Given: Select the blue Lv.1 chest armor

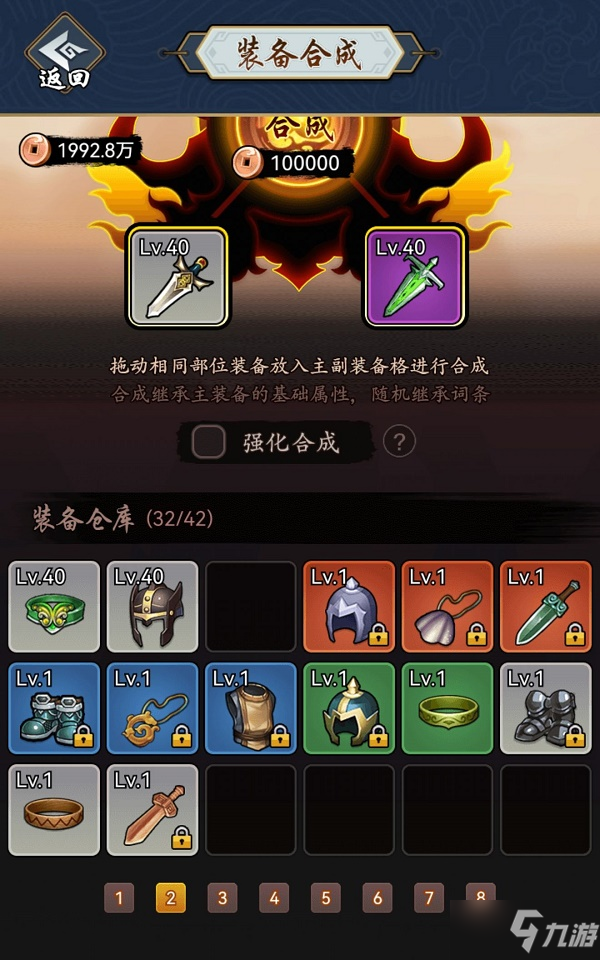Looking at the screenshot, I should click(x=250, y=707).
